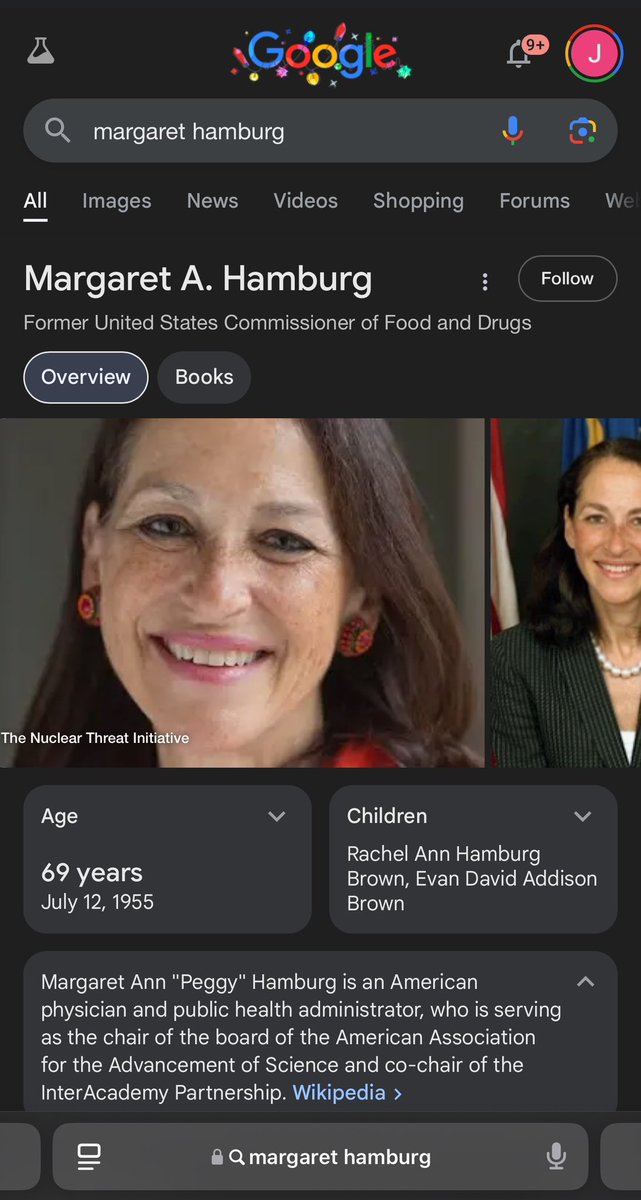This screenshot has height=1200, width=641.
Task: Follow Margaret A. Hamburg
Action: tap(567, 279)
